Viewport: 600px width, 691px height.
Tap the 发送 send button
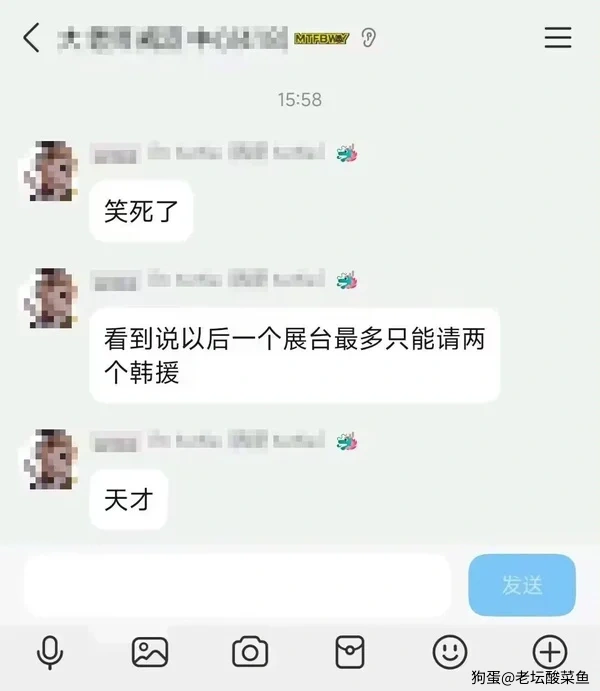(x=522, y=585)
